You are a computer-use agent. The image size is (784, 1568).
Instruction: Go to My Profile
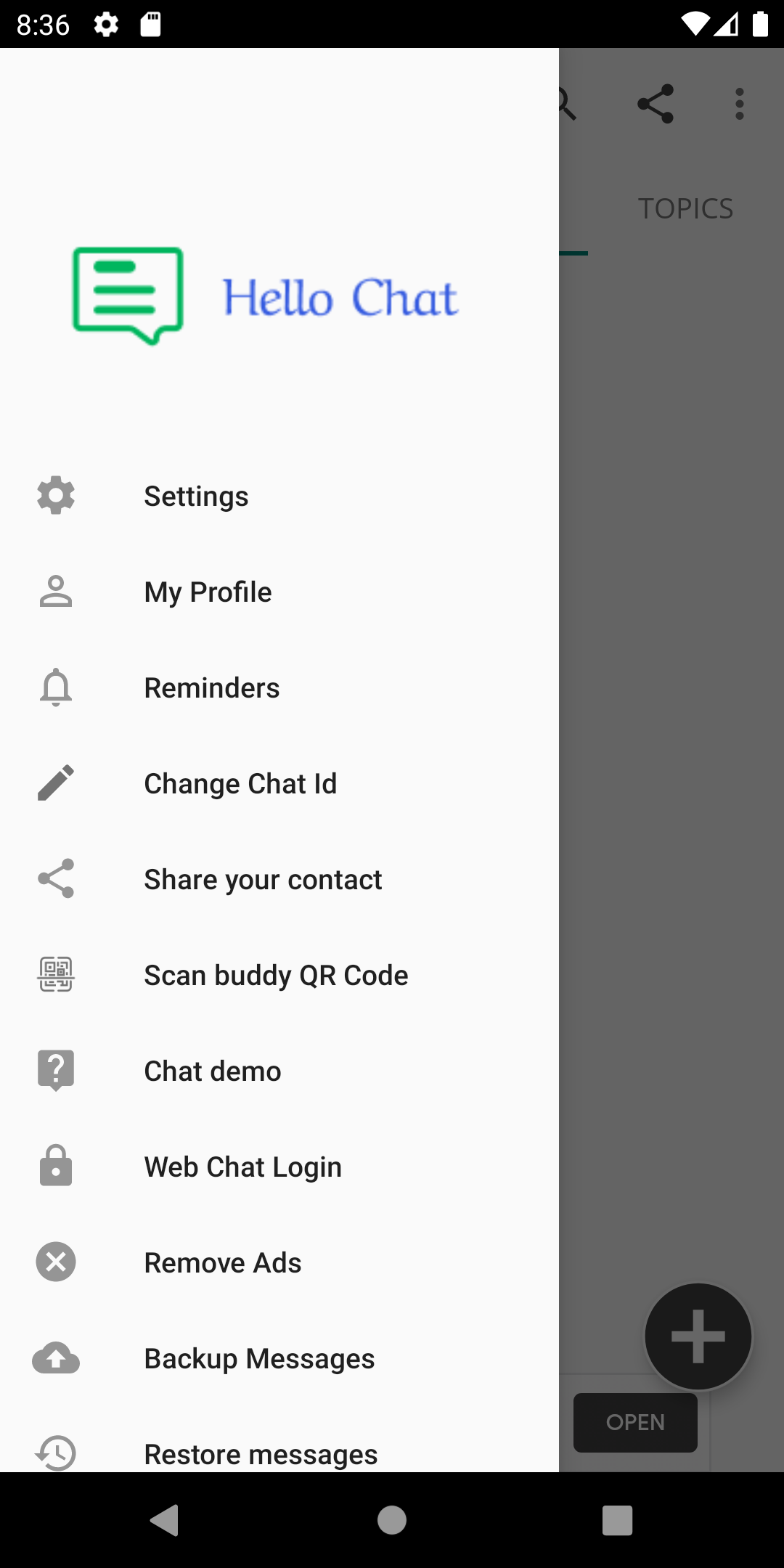[x=279, y=592]
